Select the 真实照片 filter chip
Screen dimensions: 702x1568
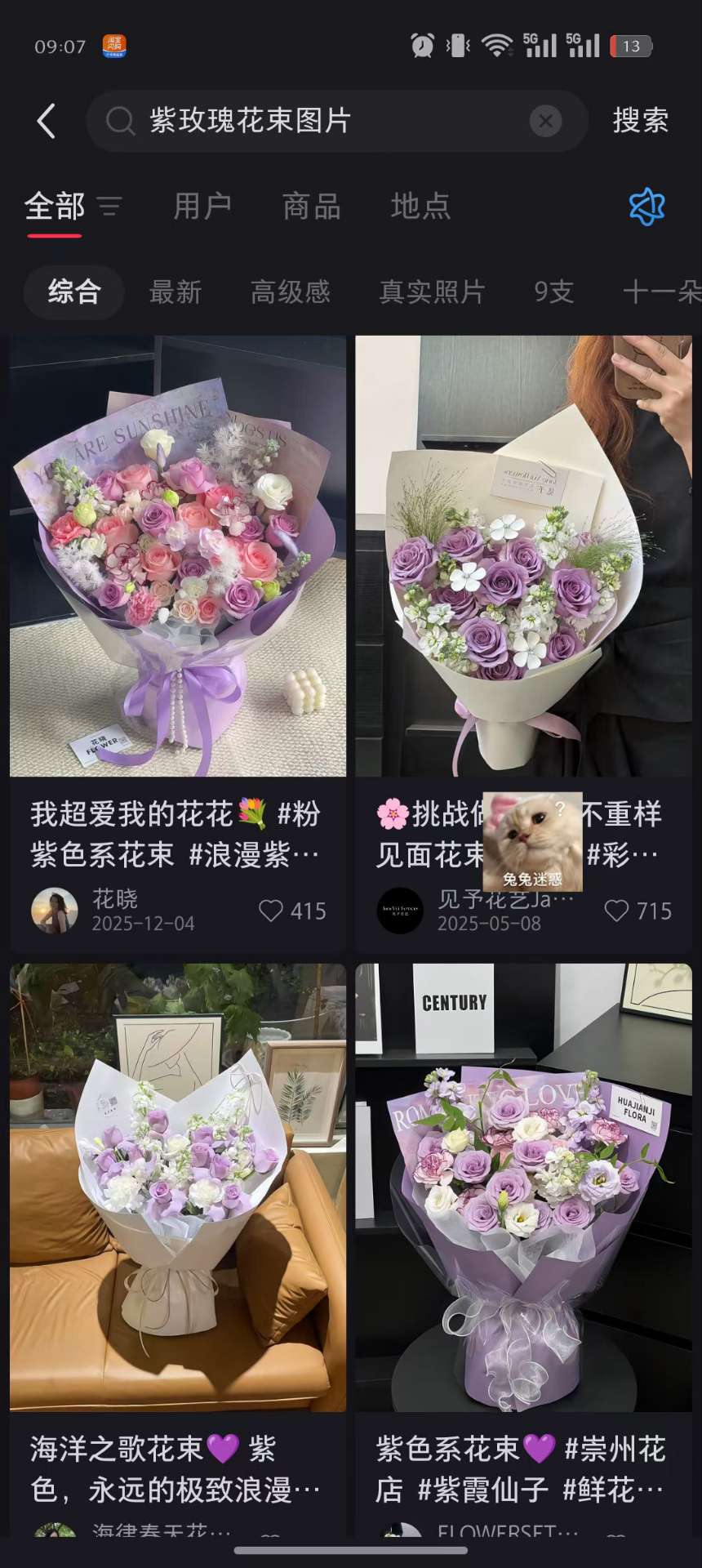[x=432, y=292]
